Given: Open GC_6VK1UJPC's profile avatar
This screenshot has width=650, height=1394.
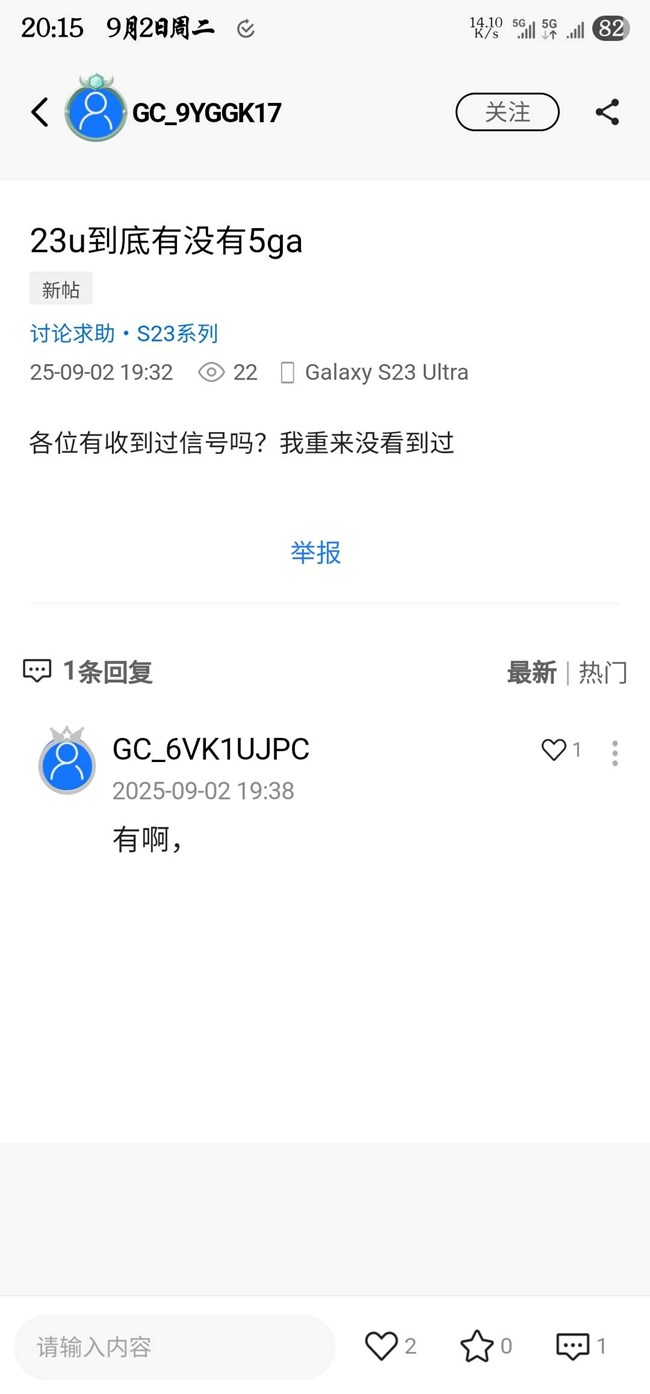Looking at the screenshot, I should click(x=67, y=762).
